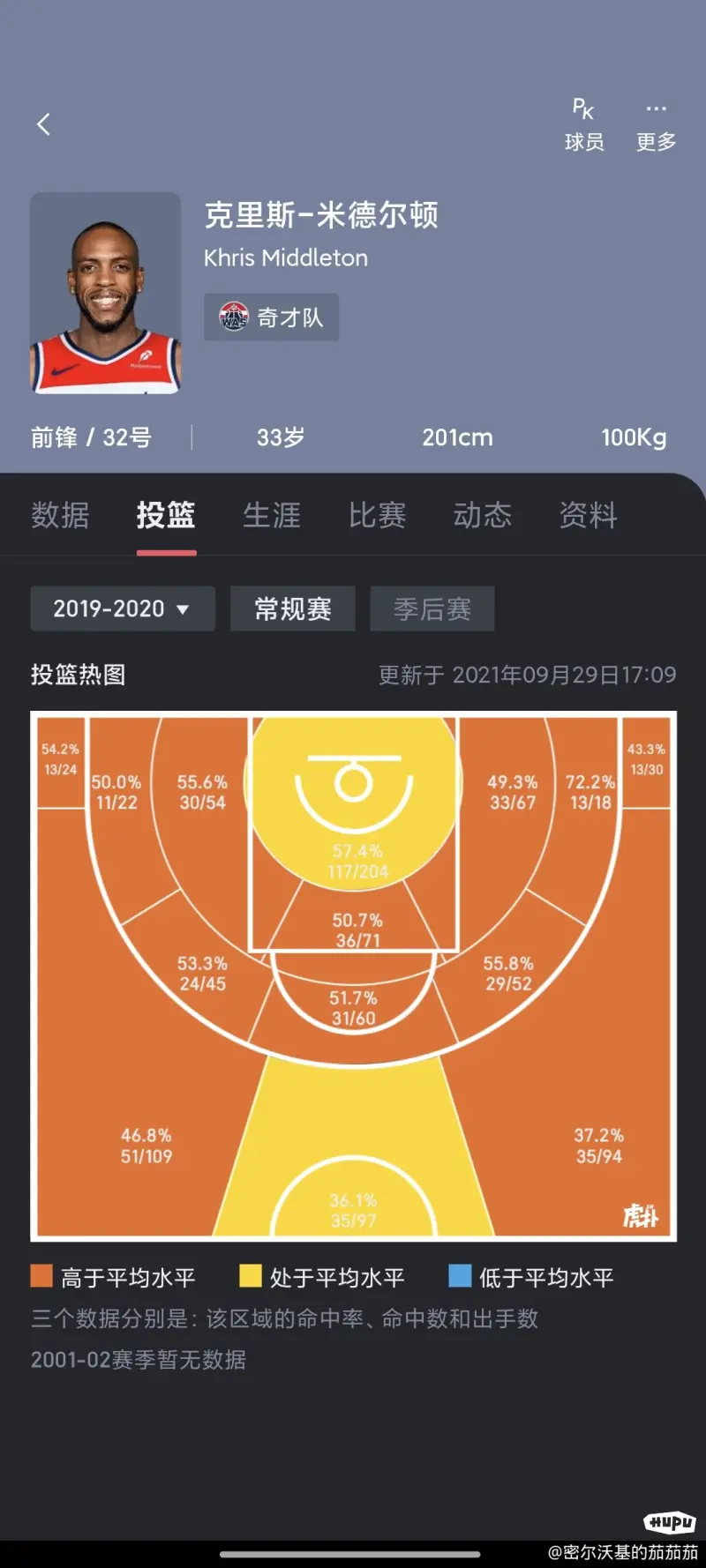706x1568 pixels.
Task: Select the 投篮 tab
Action: [x=166, y=515]
